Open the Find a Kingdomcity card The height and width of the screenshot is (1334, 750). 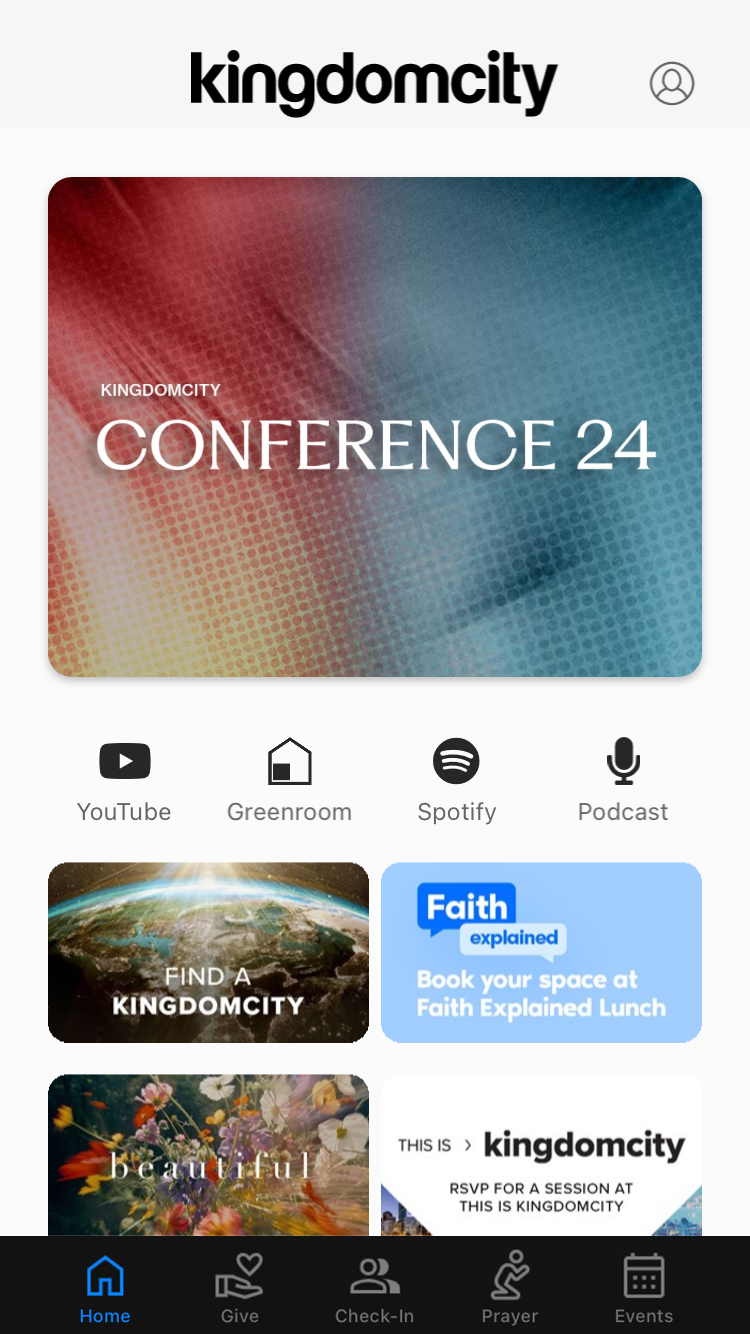pyautogui.click(x=208, y=952)
